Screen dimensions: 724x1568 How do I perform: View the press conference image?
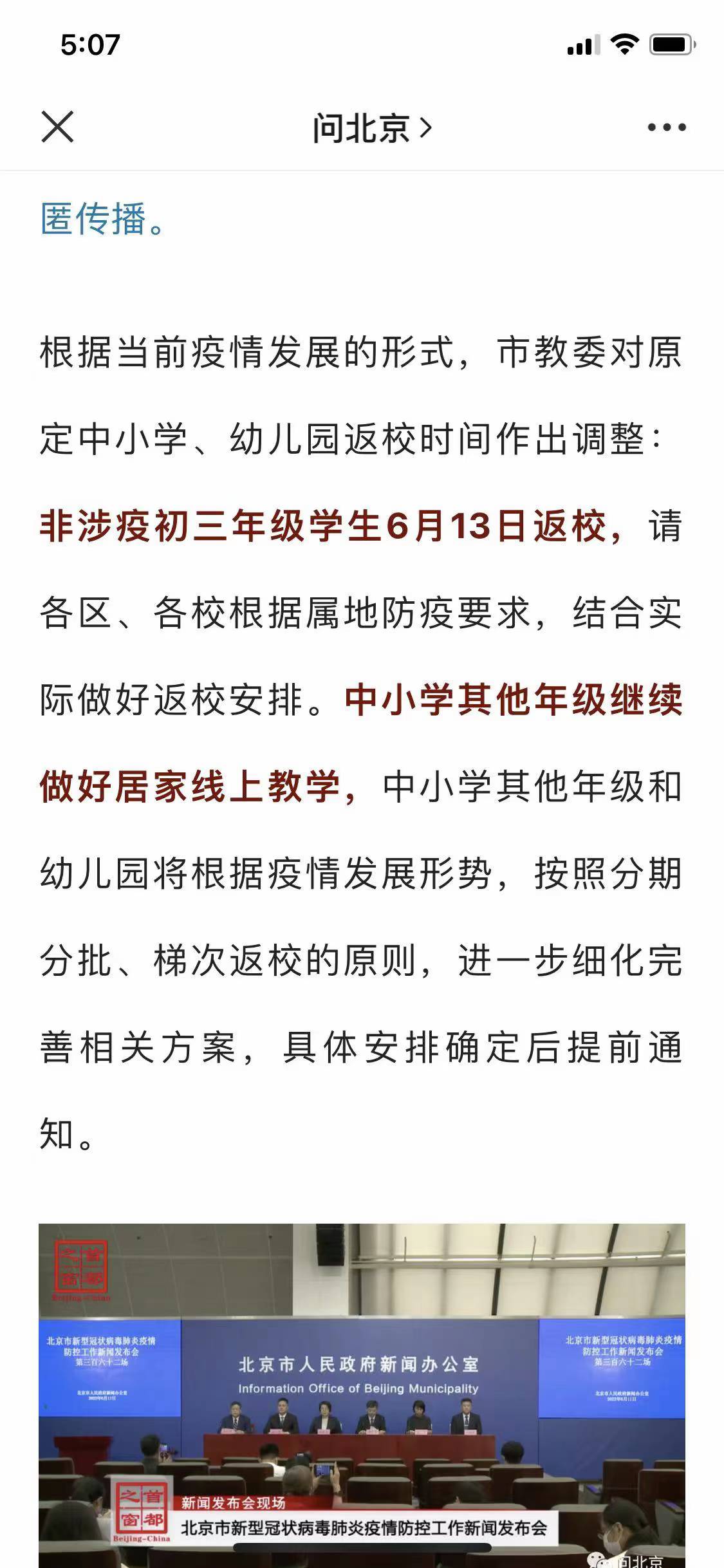[362, 1395]
